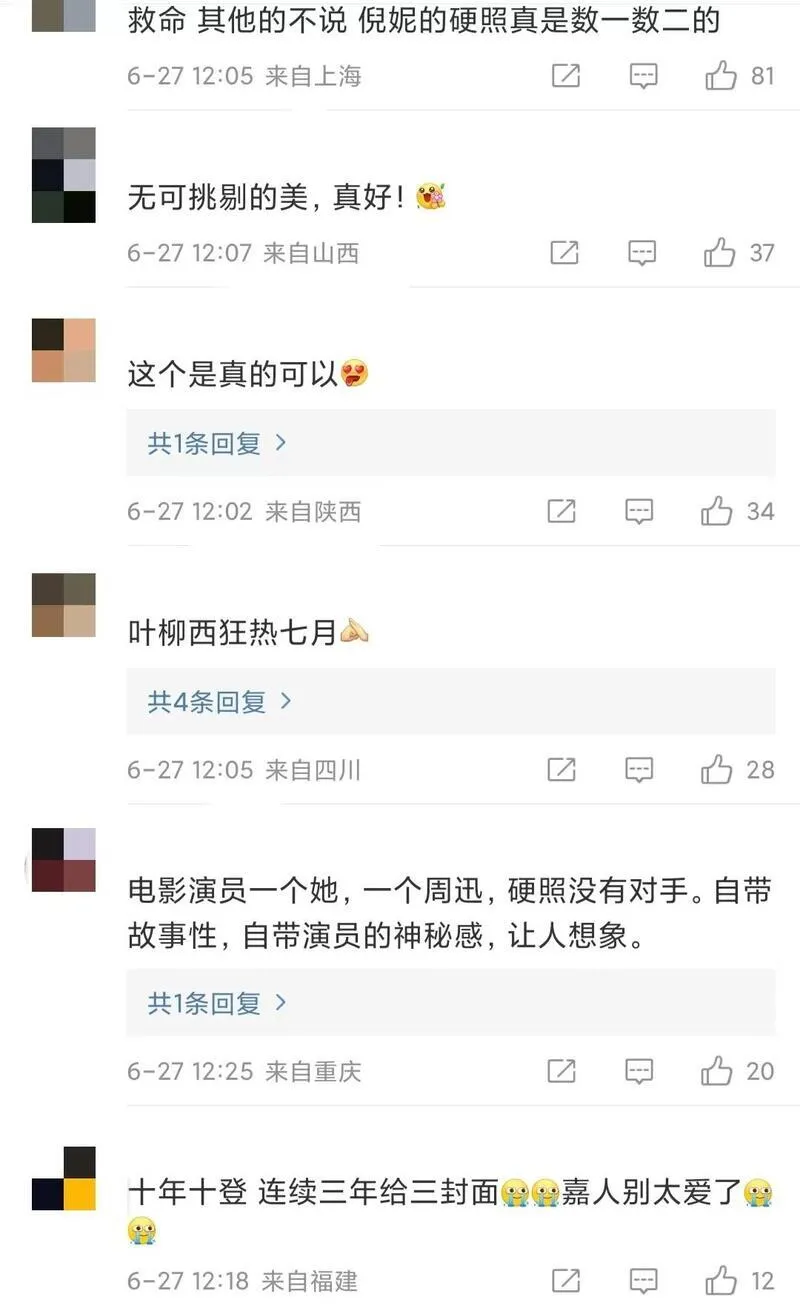Reply to the 无可挑剔的美 comment
Image resolution: width=800 pixels, height=1314 pixels.
642,253
